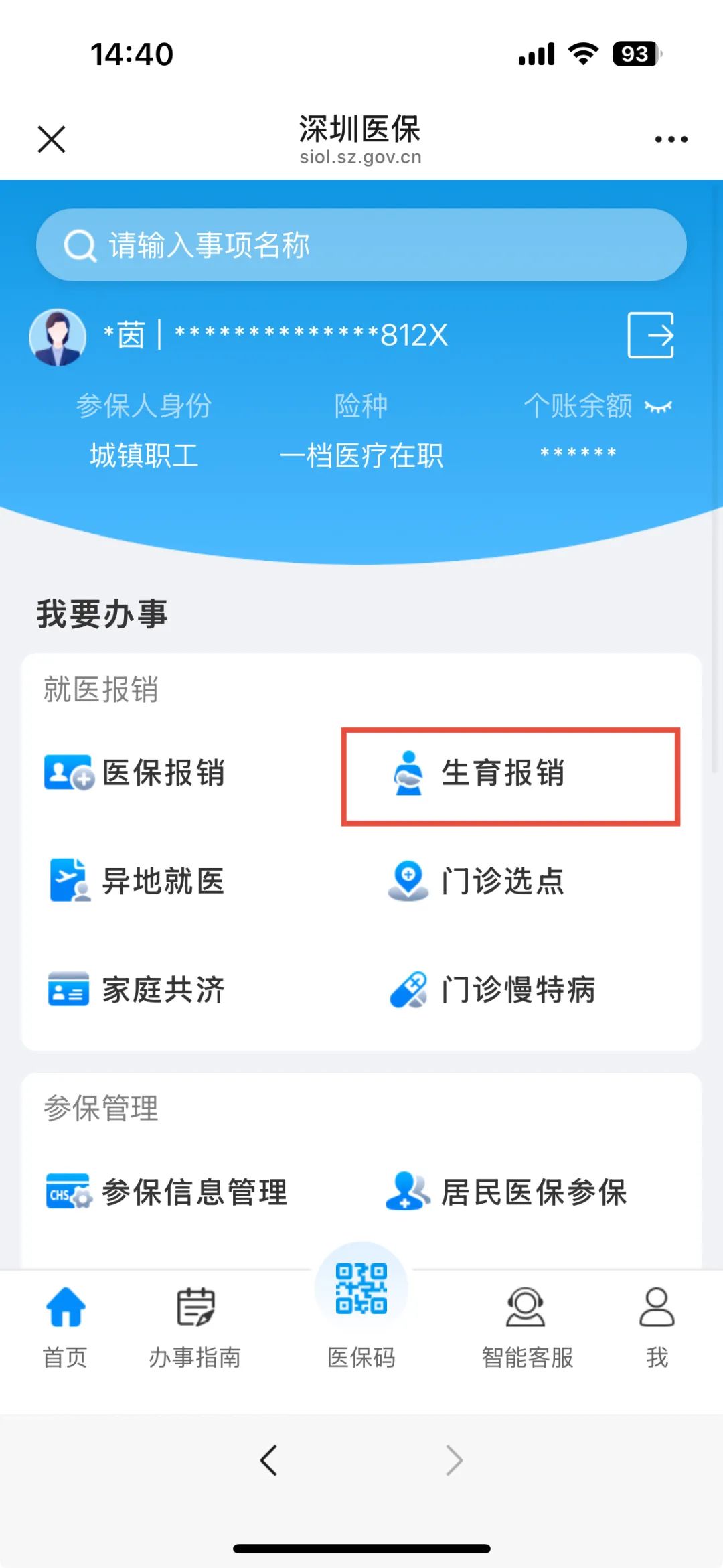
Task: Tap the logout icon beside the ID number
Action: pos(650,335)
